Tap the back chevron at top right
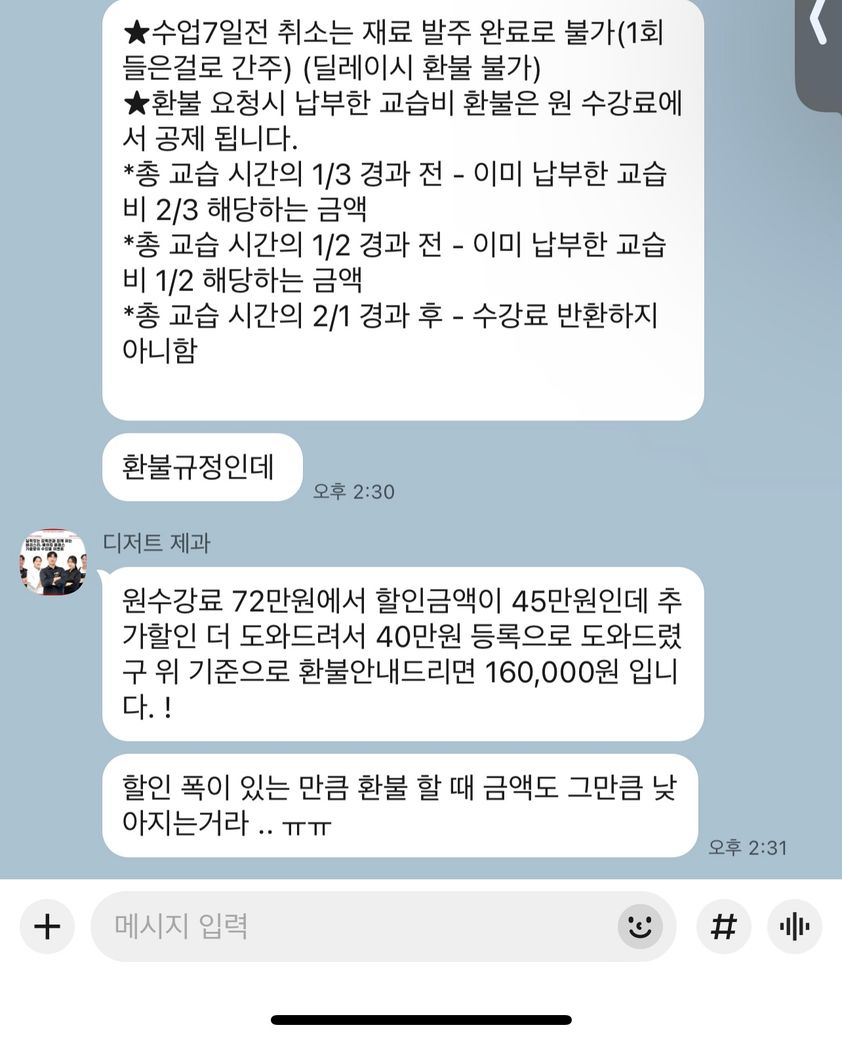This screenshot has width=842, height=1040. 820,25
